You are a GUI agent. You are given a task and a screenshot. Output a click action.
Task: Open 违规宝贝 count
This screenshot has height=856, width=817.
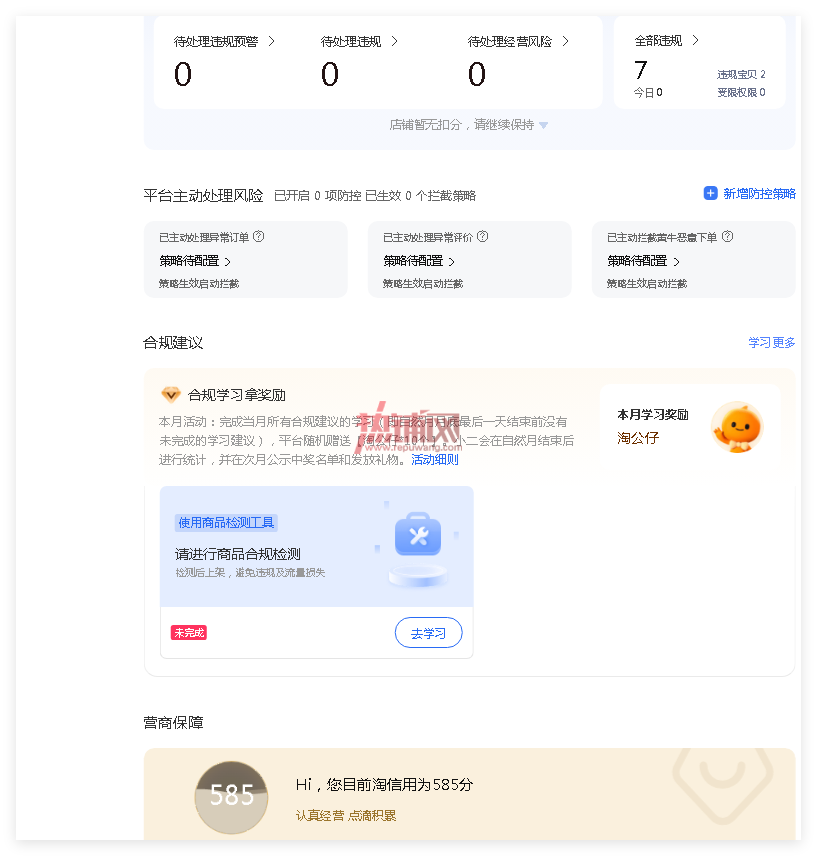[741, 74]
